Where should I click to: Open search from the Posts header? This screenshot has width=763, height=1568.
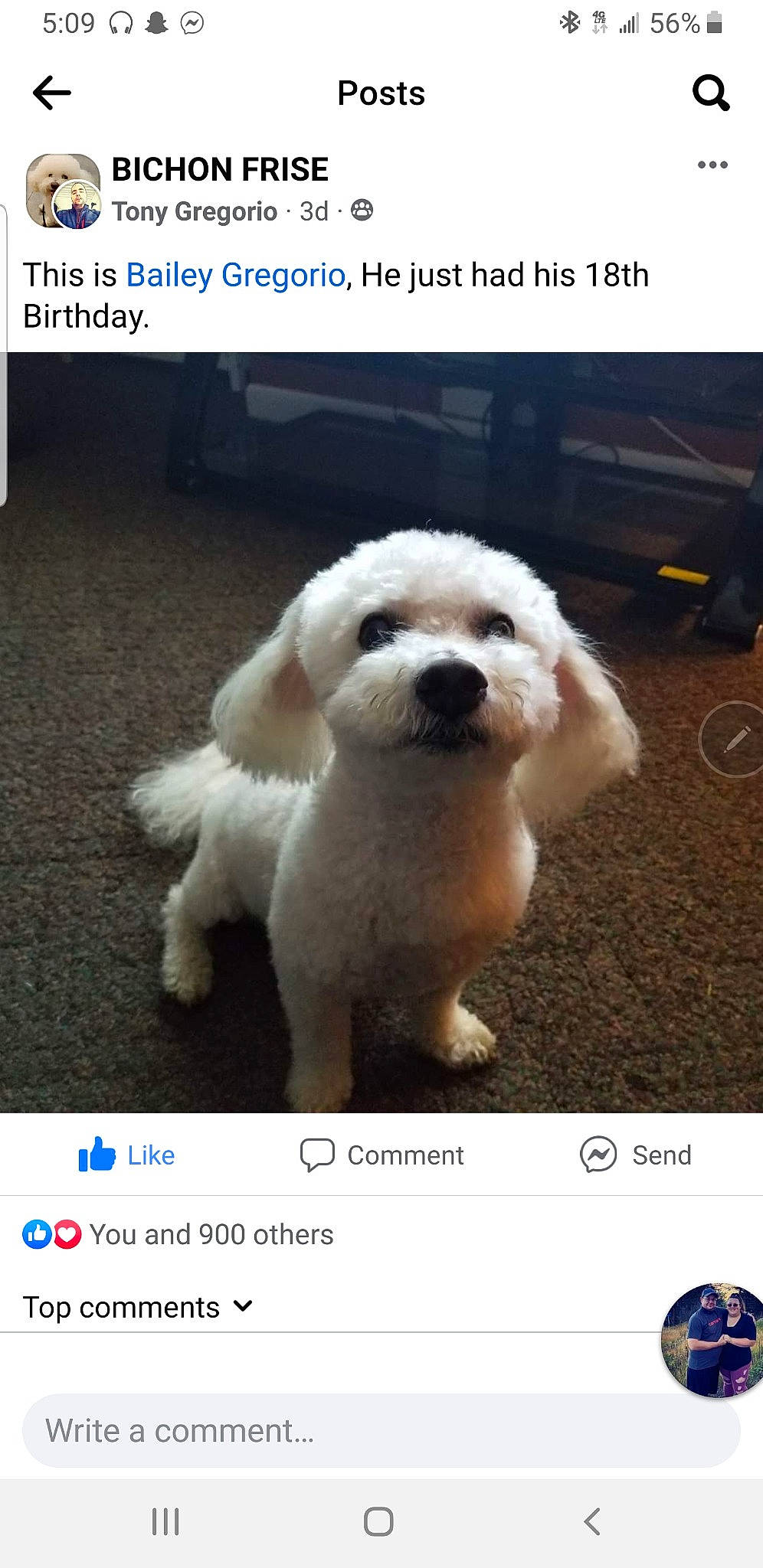pos(710,92)
